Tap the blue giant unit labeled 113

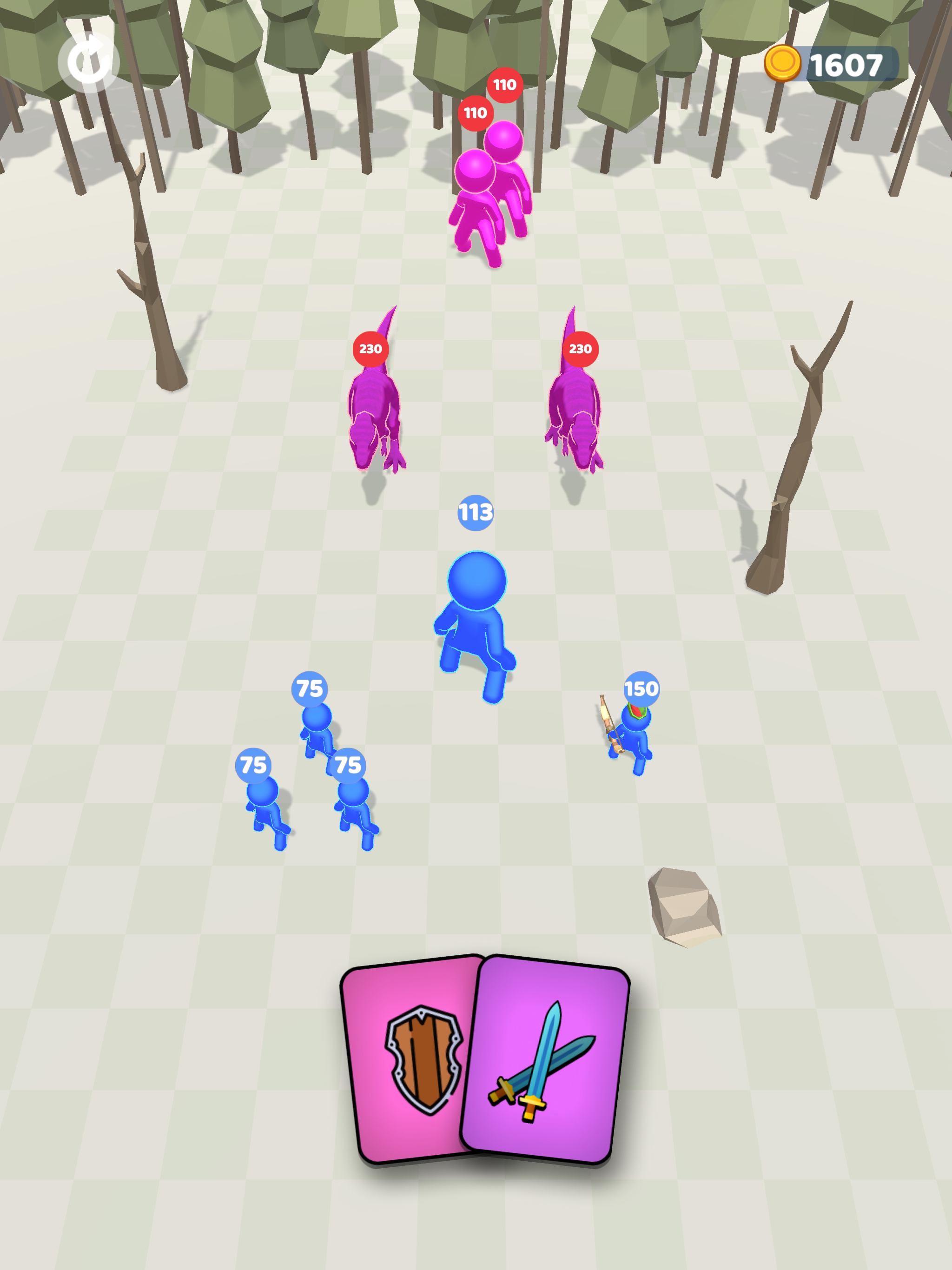(476, 626)
